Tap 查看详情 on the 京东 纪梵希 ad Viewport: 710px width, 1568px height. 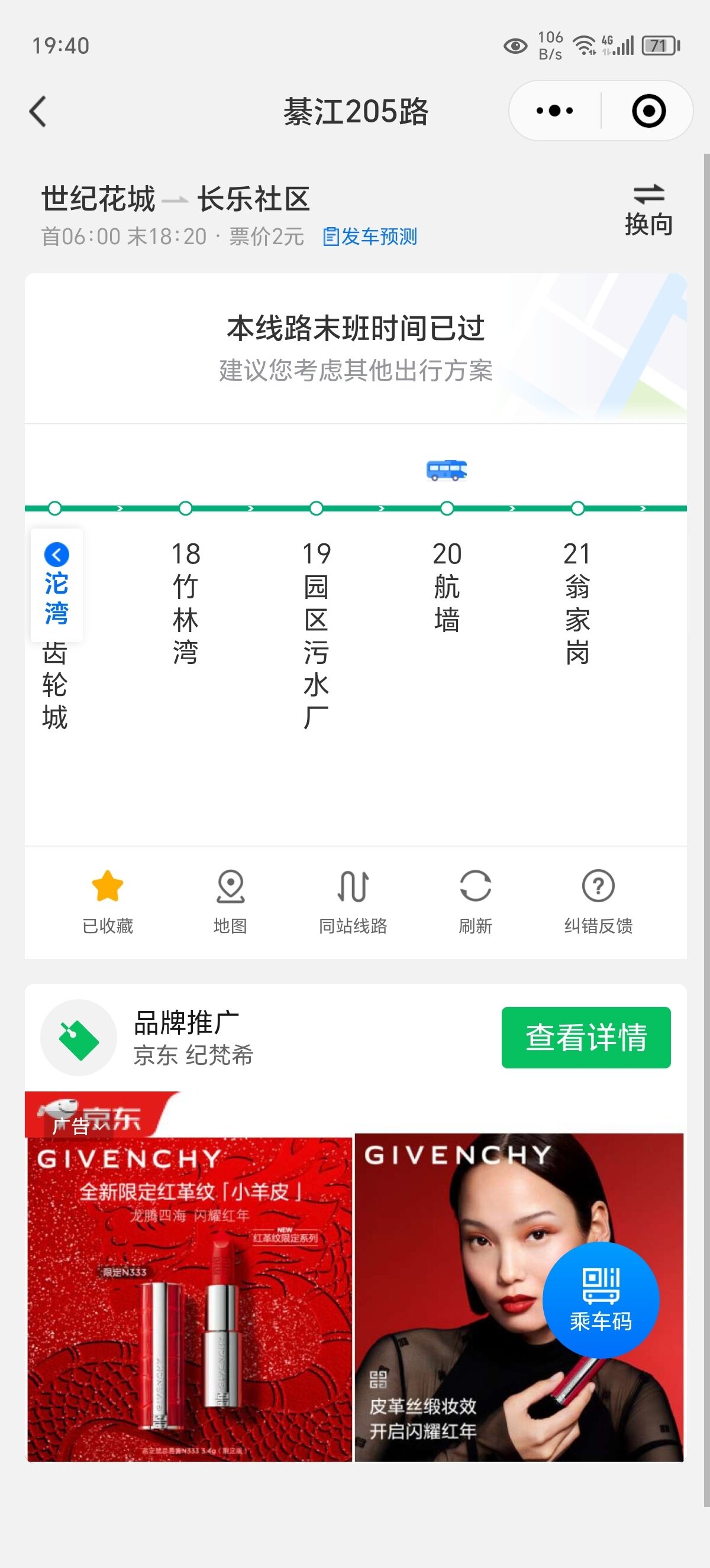586,1037
